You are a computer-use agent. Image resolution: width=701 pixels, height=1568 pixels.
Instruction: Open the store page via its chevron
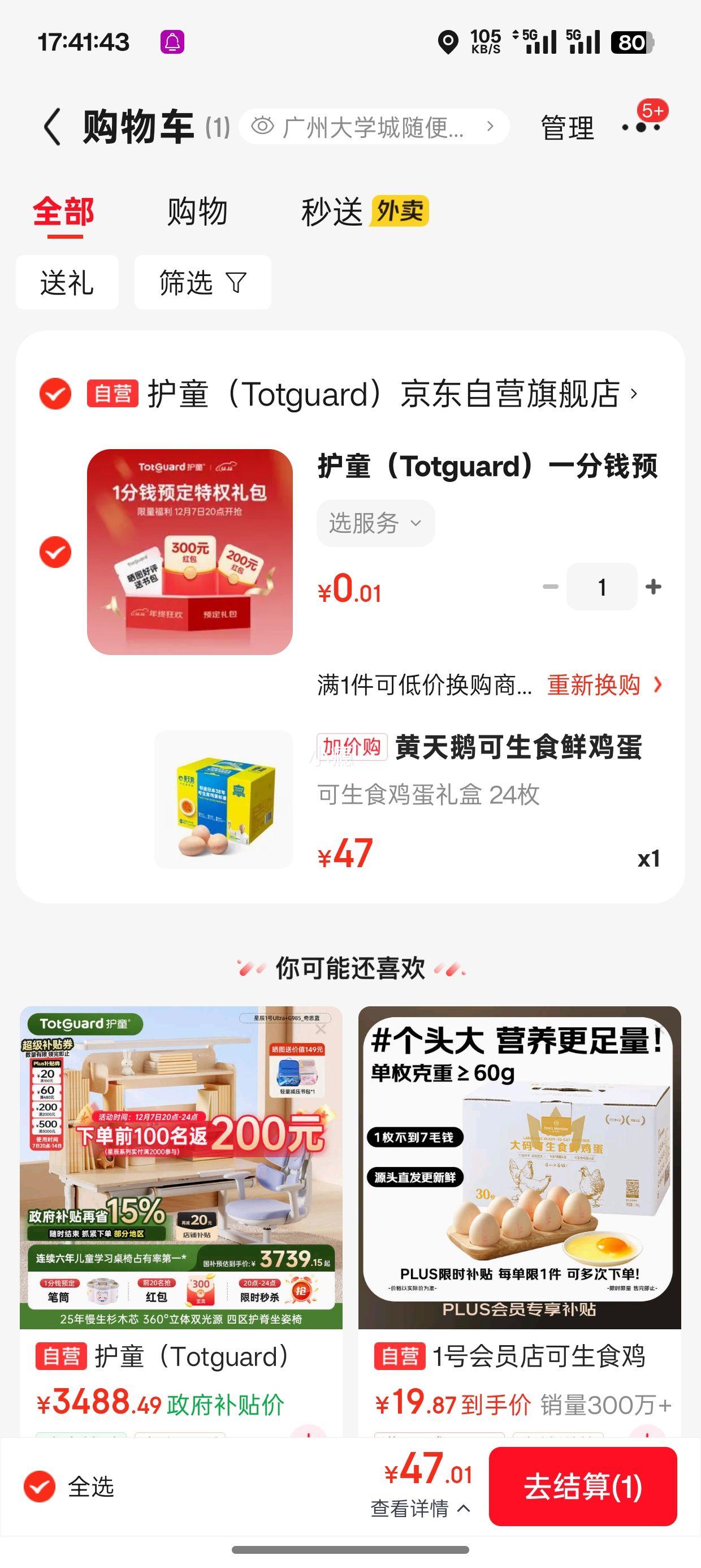point(634,394)
